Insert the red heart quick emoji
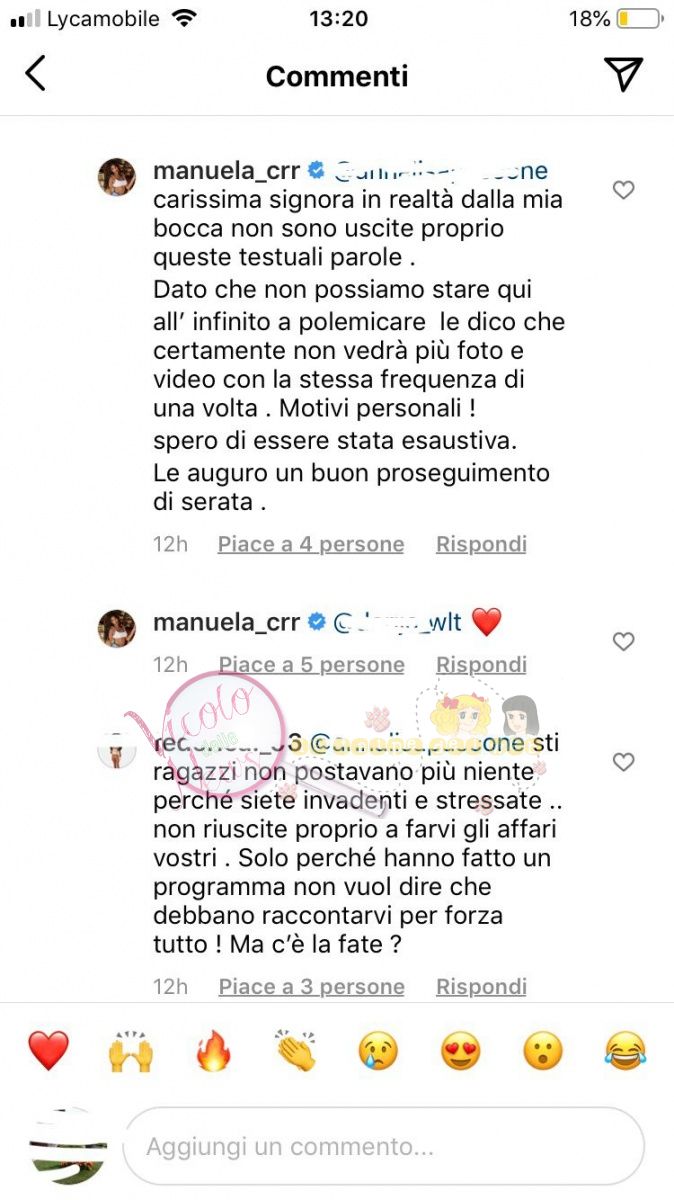Image resolution: width=674 pixels, height=1200 pixels. [48, 1051]
